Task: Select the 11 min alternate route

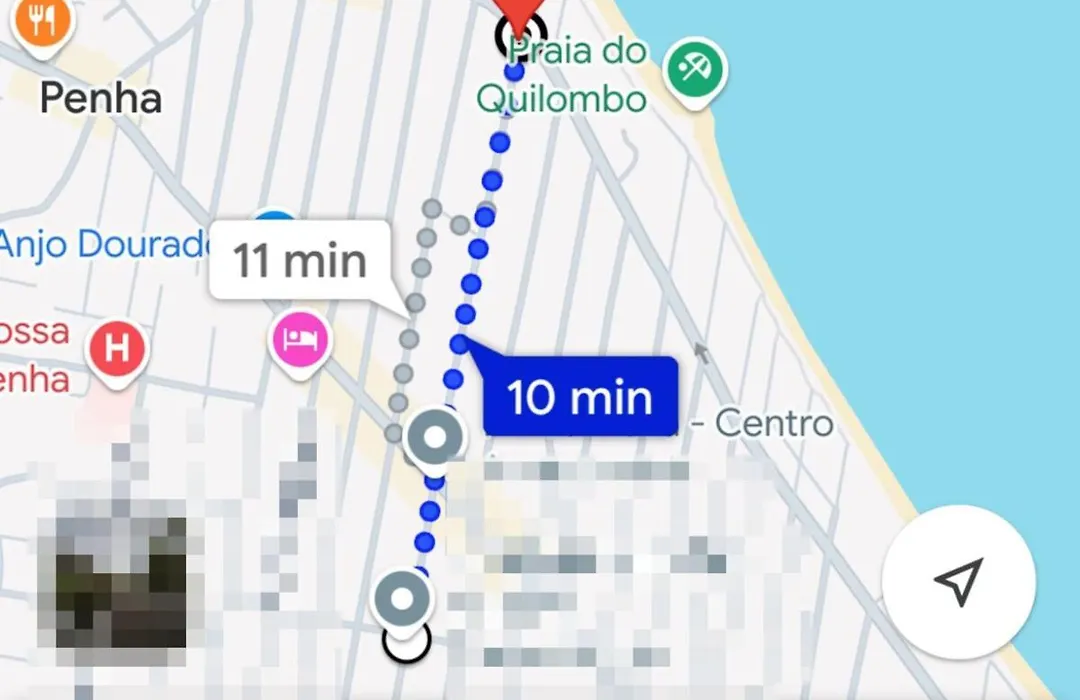Action: coord(299,261)
